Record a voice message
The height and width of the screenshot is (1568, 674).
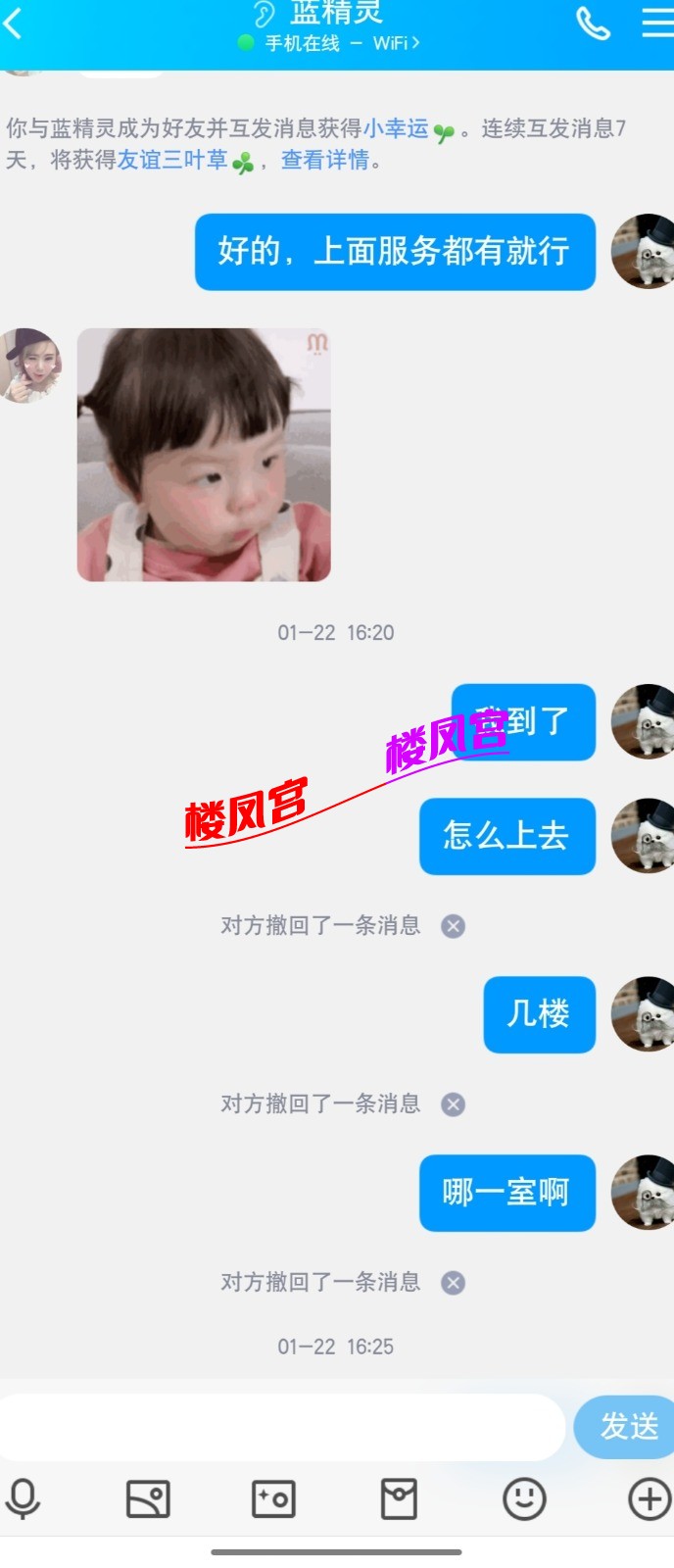tap(23, 1499)
